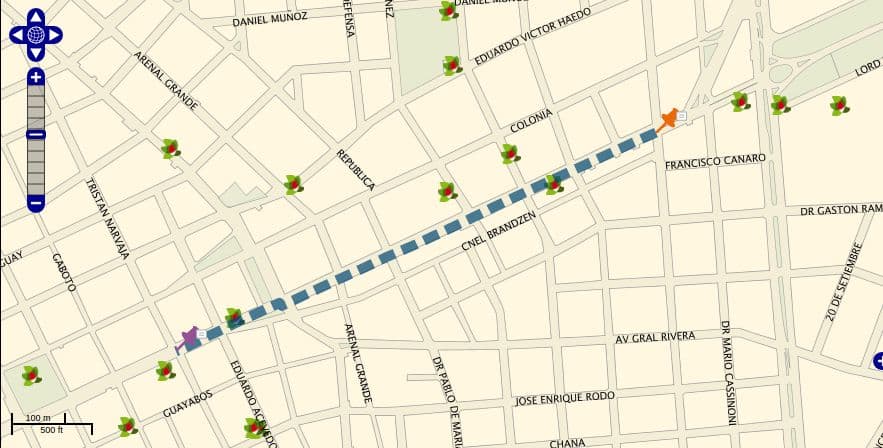Select the orange flag at the route's start

pyautogui.click(x=668, y=120)
